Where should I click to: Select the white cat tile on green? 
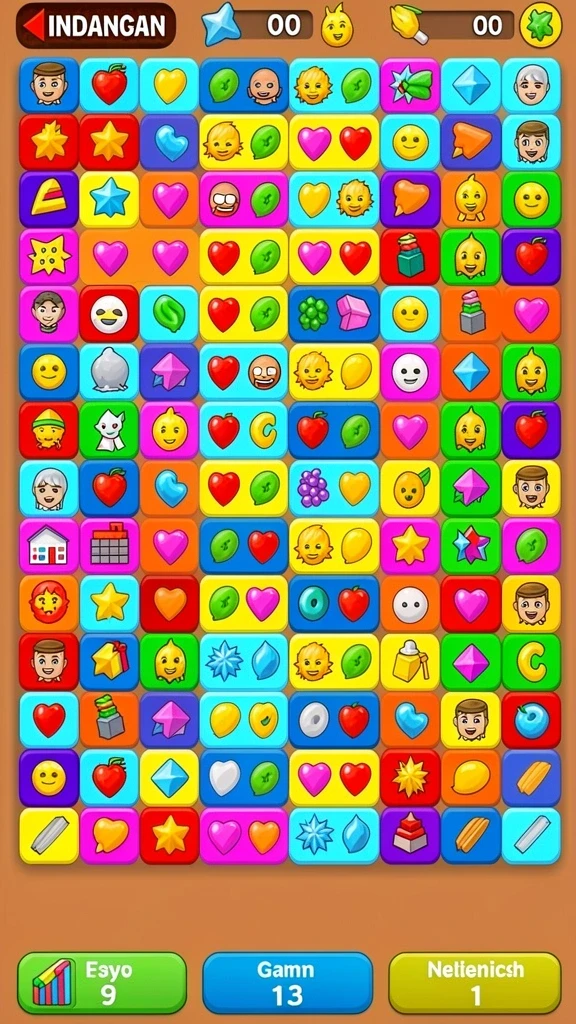109,430
